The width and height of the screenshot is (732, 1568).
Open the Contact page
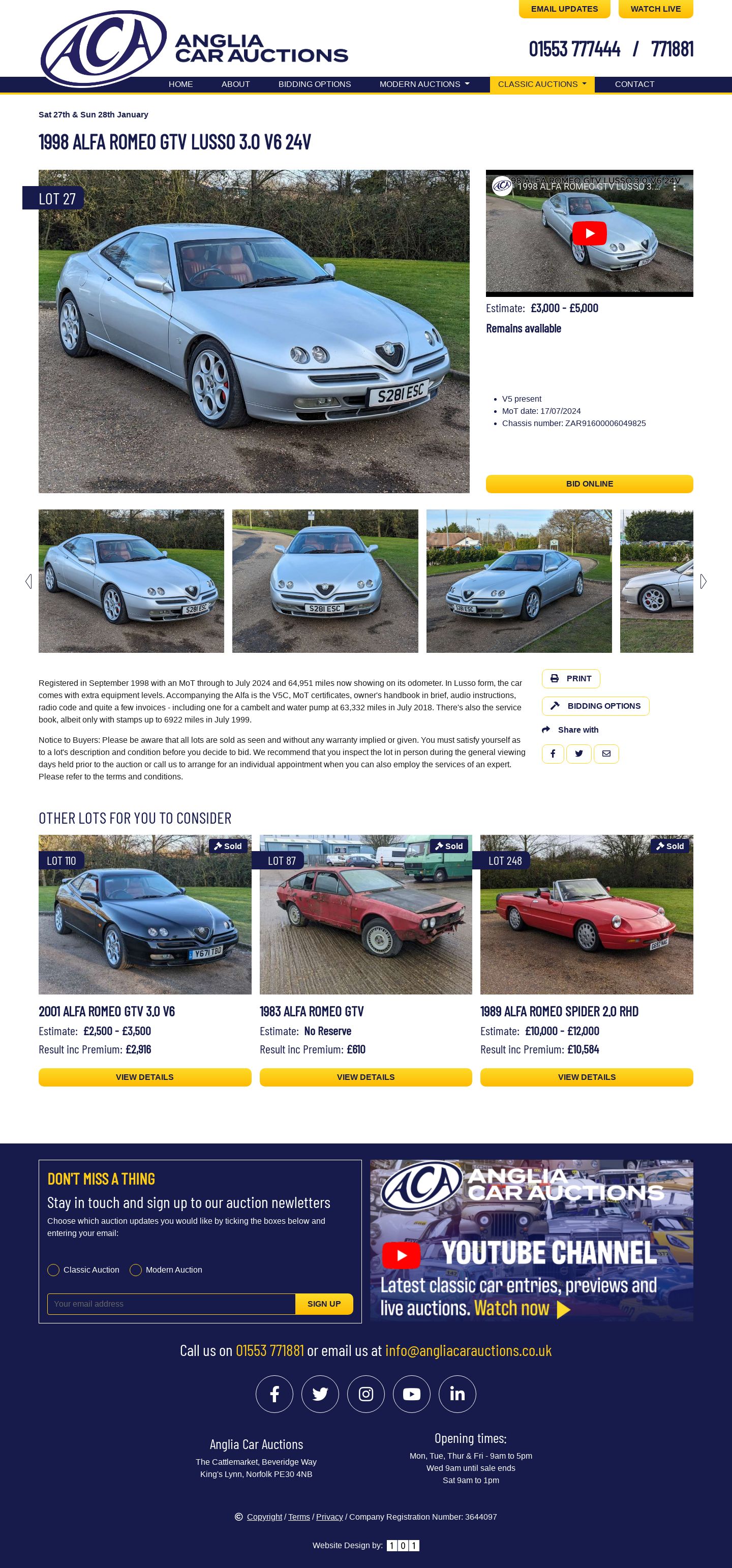tap(634, 84)
